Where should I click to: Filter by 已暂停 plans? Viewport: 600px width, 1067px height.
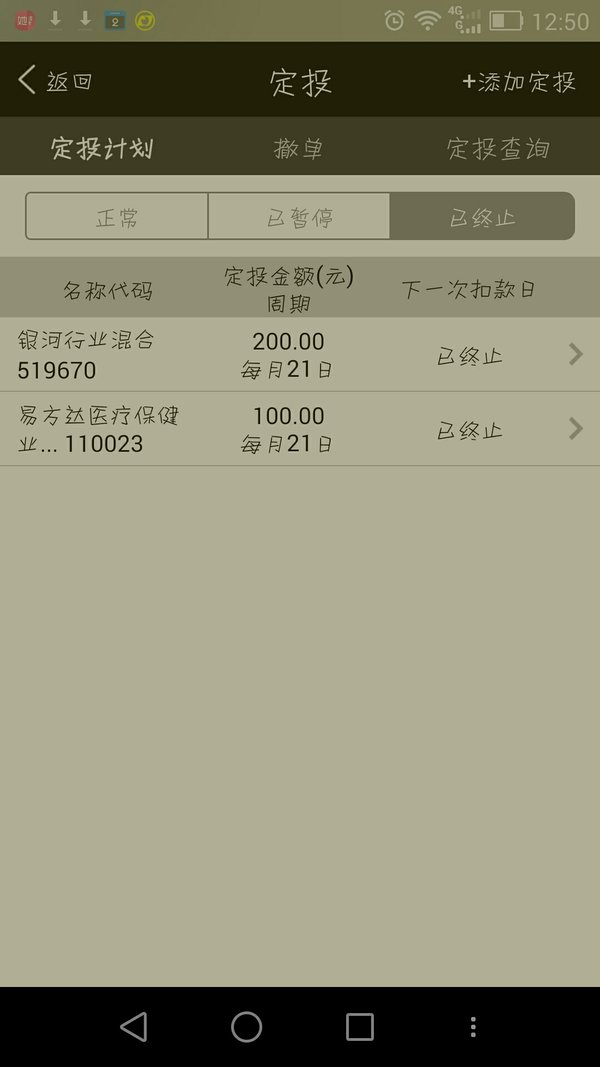tap(299, 216)
